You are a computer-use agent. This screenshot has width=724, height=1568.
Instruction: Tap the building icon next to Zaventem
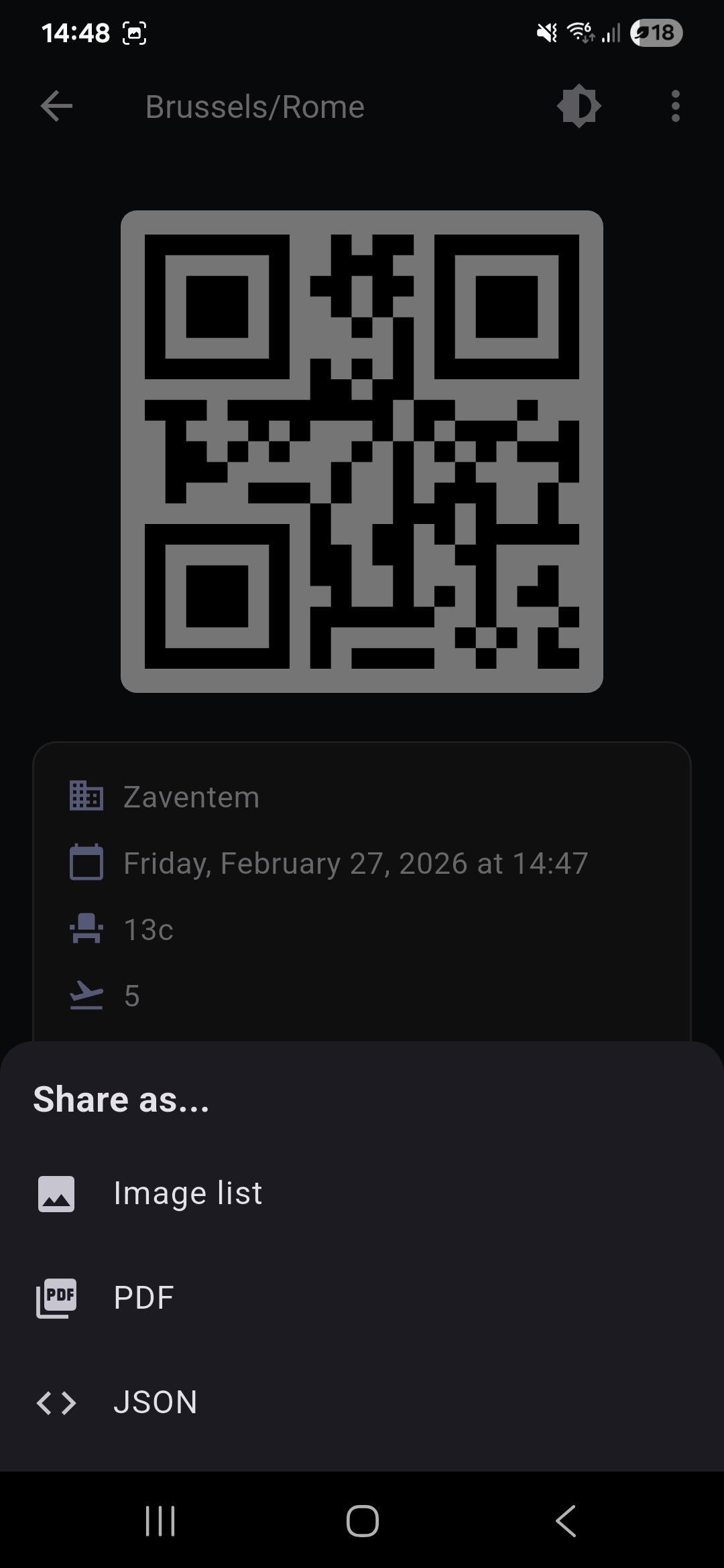[86, 796]
